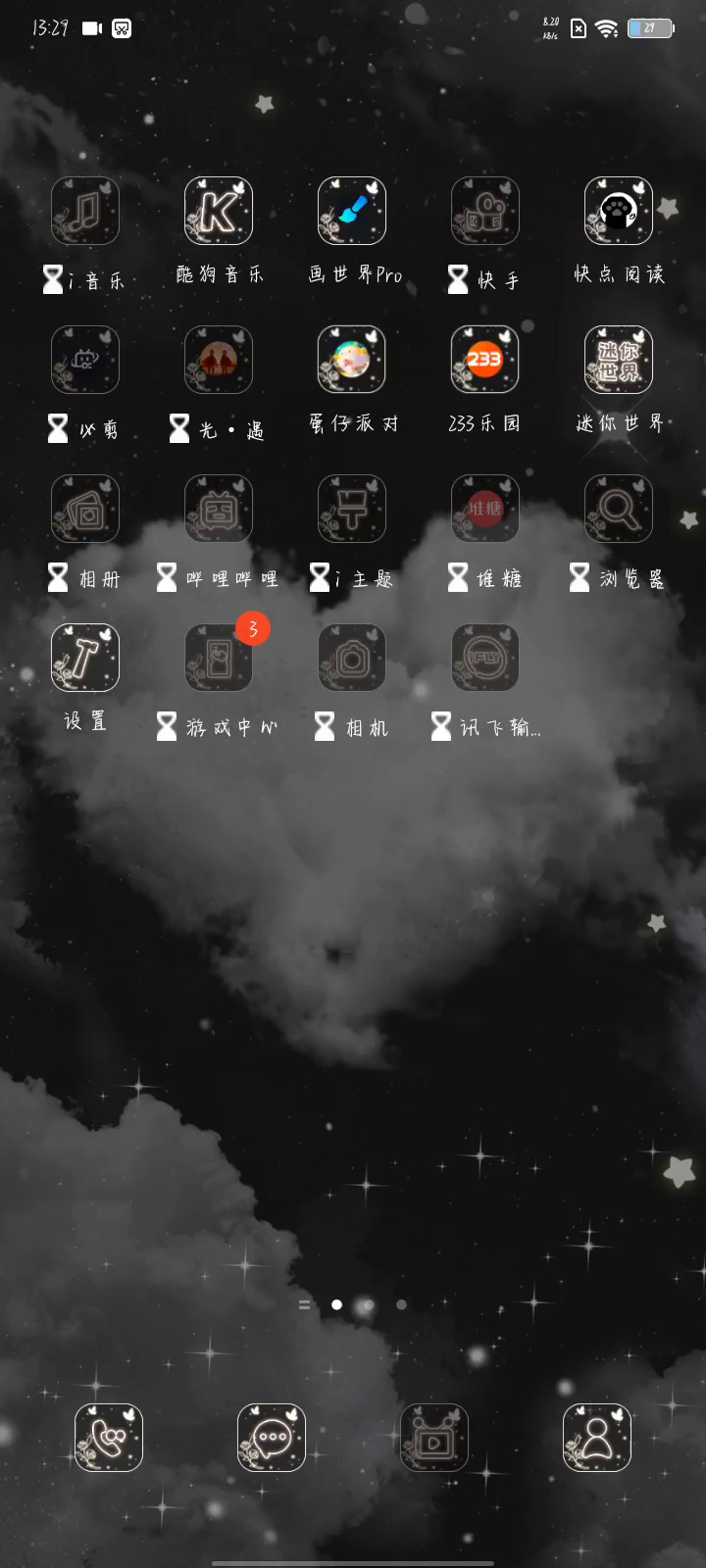Screen dimensions: 706x1568
Task: Open 游戏中心 with 3 notifications
Action: coord(219,658)
